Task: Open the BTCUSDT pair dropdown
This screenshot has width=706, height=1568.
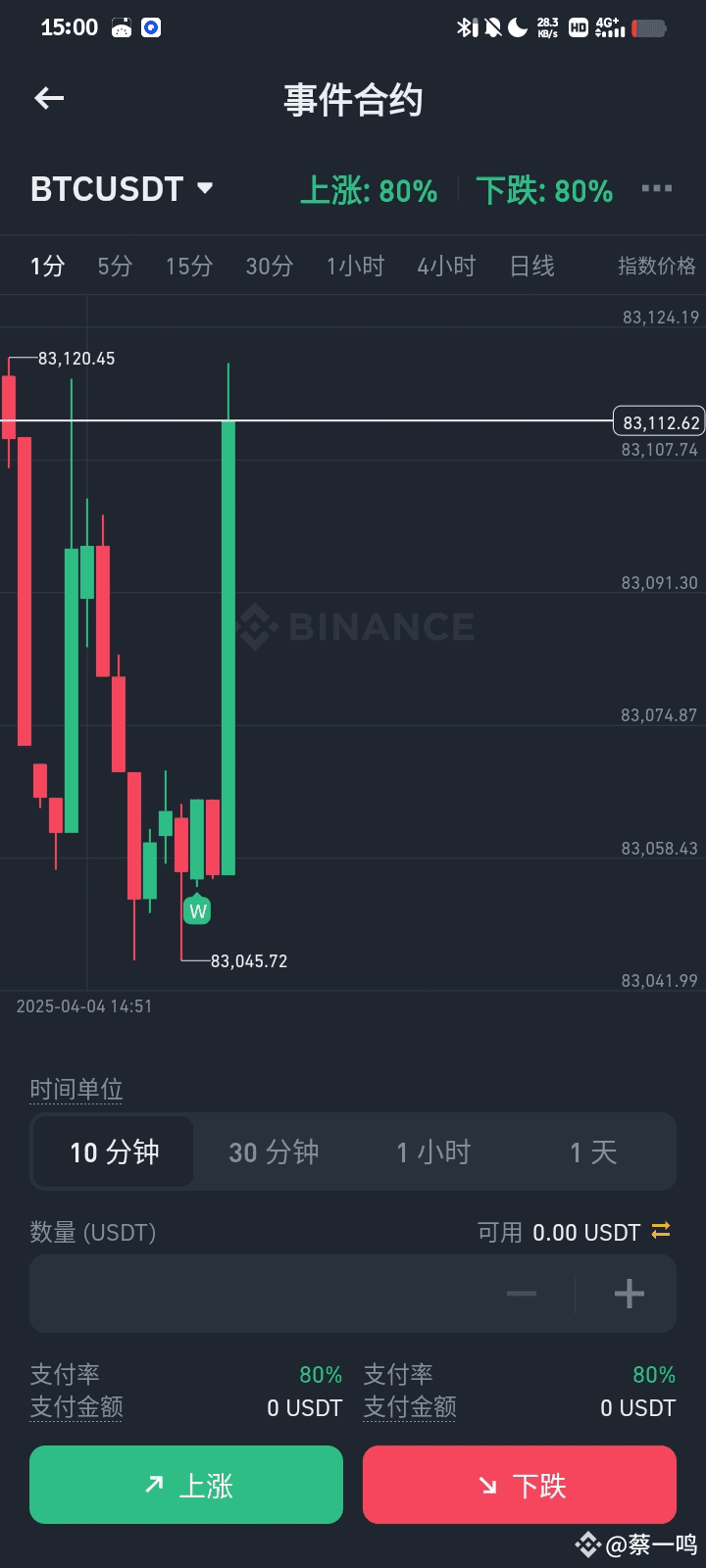Action: pos(123,189)
